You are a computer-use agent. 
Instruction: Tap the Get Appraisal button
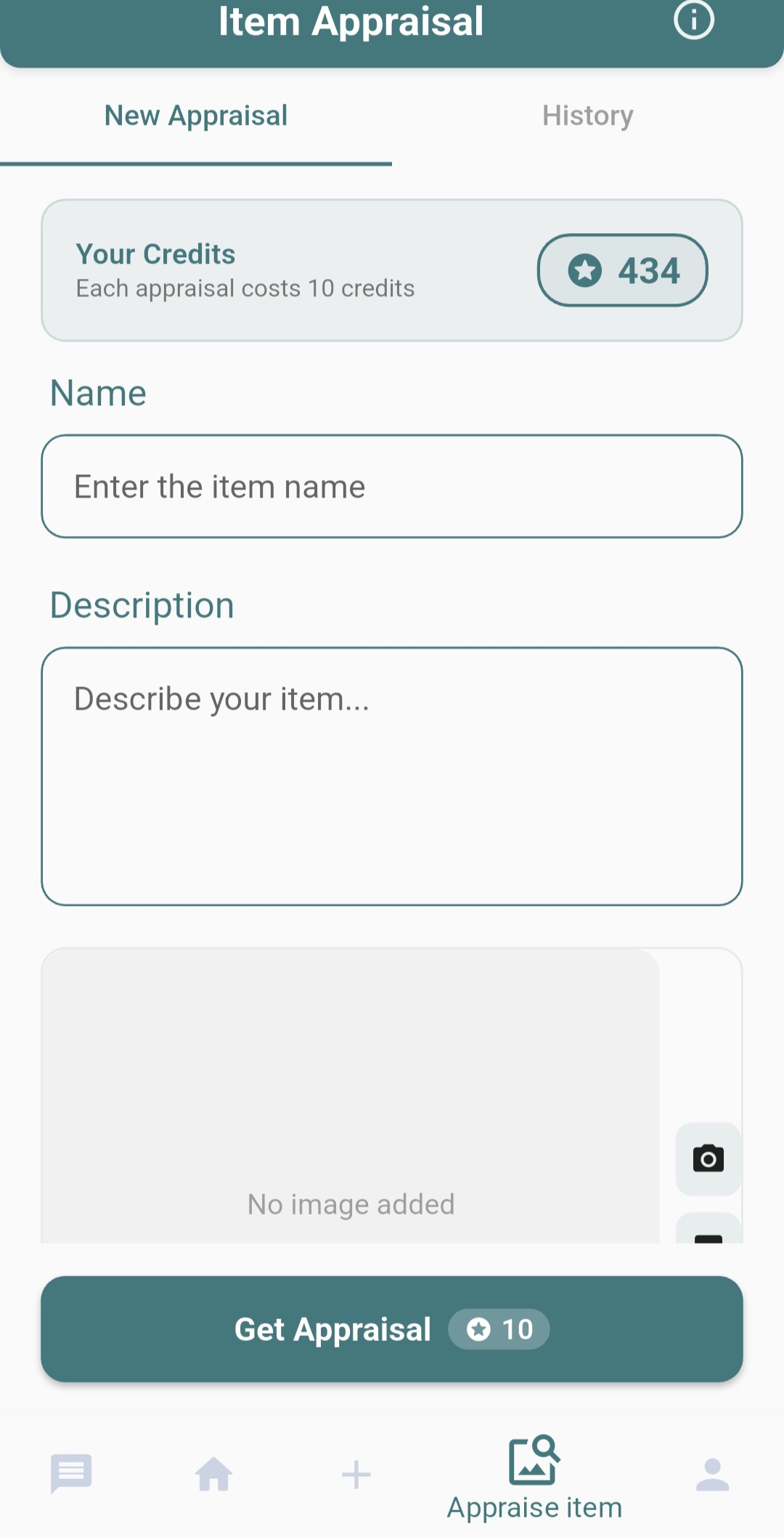(392, 1329)
